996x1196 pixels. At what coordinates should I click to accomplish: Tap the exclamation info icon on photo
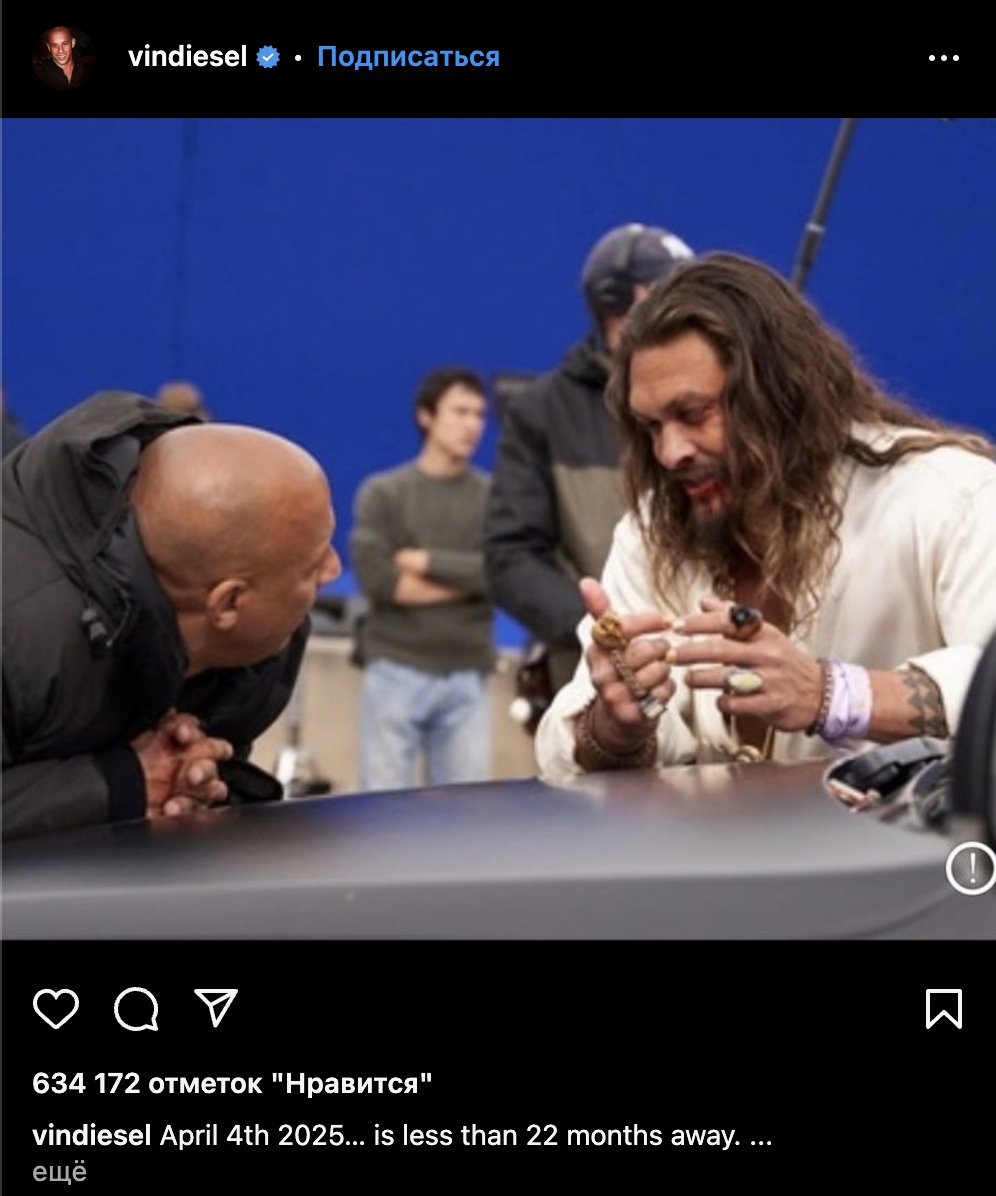pyautogui.click(x=970, y=867)
